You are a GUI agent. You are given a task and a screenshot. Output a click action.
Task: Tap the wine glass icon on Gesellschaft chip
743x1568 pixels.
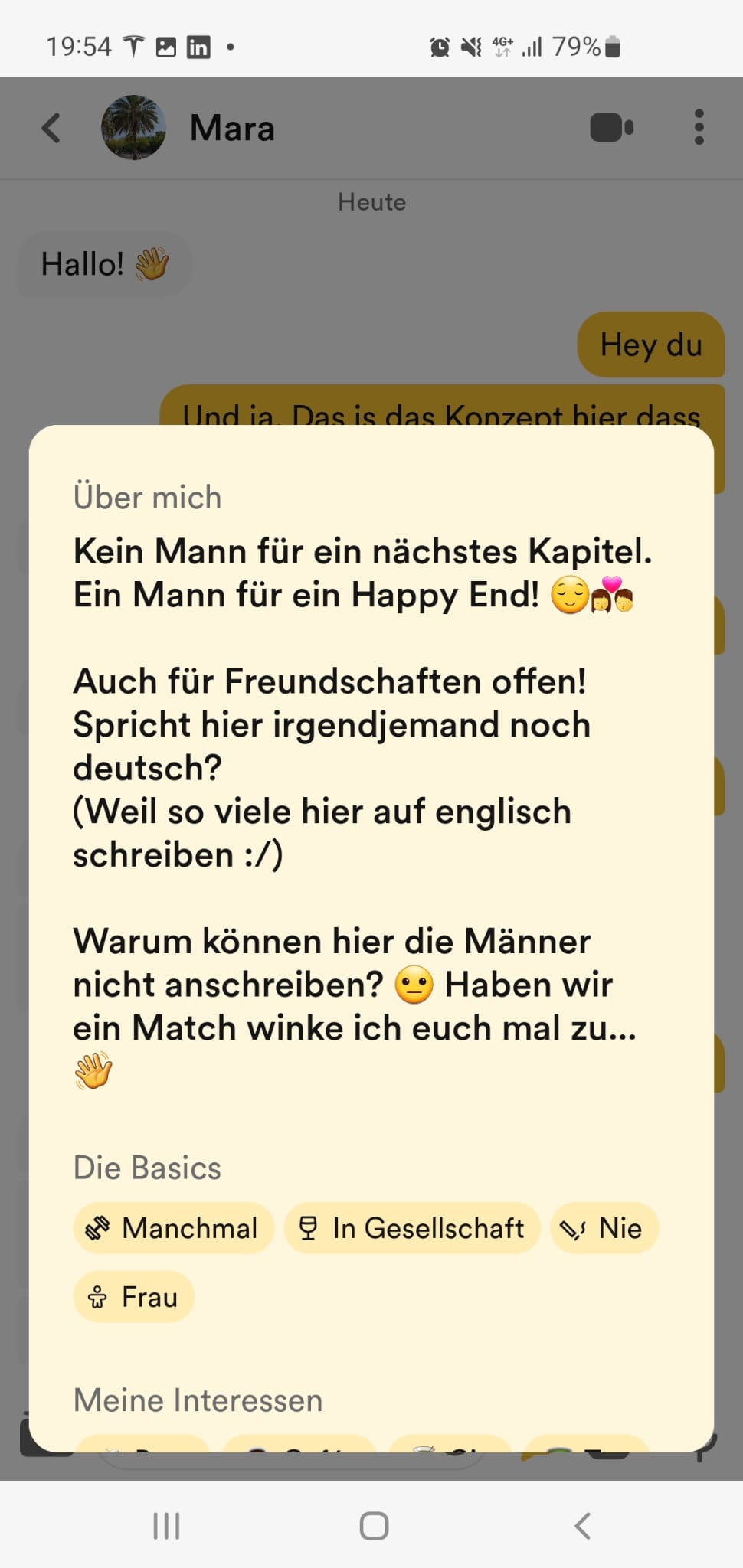coord(309,1226)
